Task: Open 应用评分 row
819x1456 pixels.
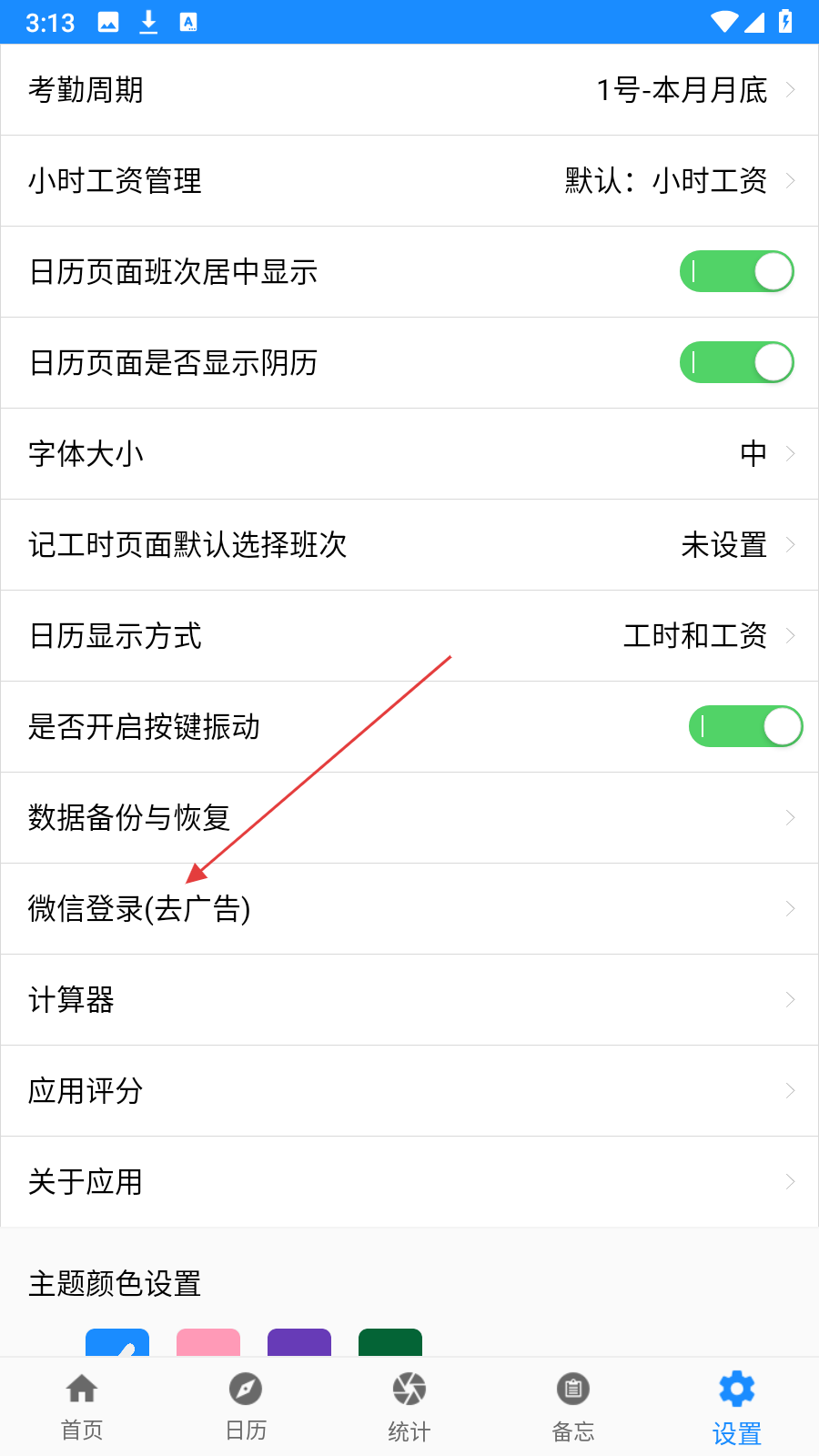Action: 409,1091
